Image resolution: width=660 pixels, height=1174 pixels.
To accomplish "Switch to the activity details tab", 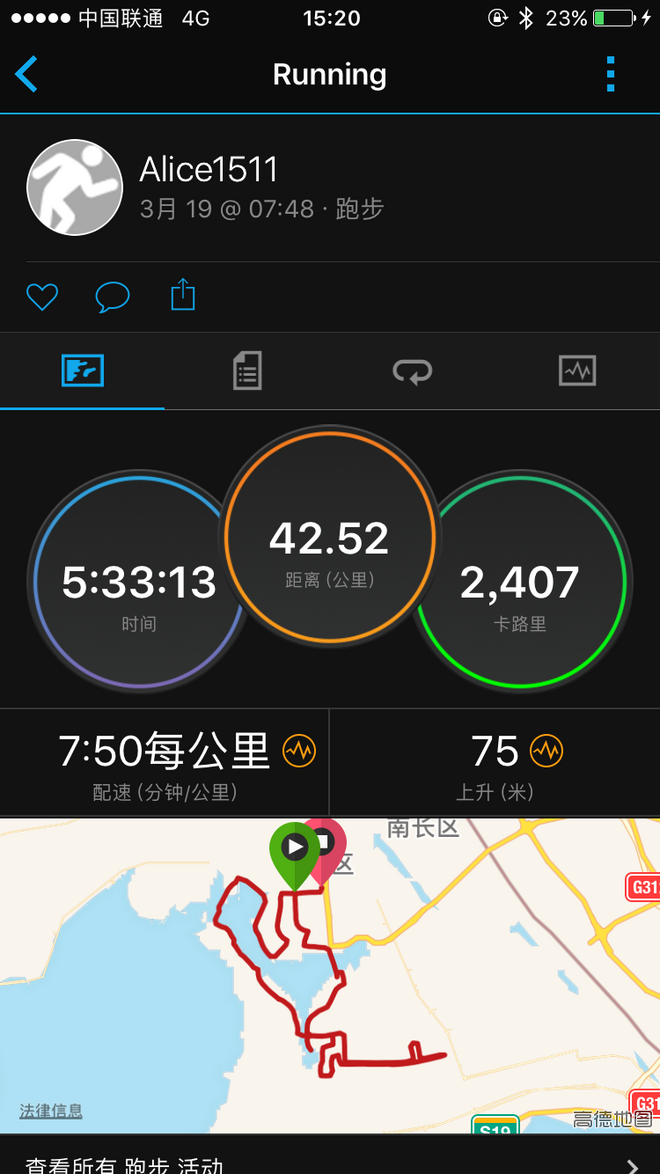I will click(x=247, y=371).
